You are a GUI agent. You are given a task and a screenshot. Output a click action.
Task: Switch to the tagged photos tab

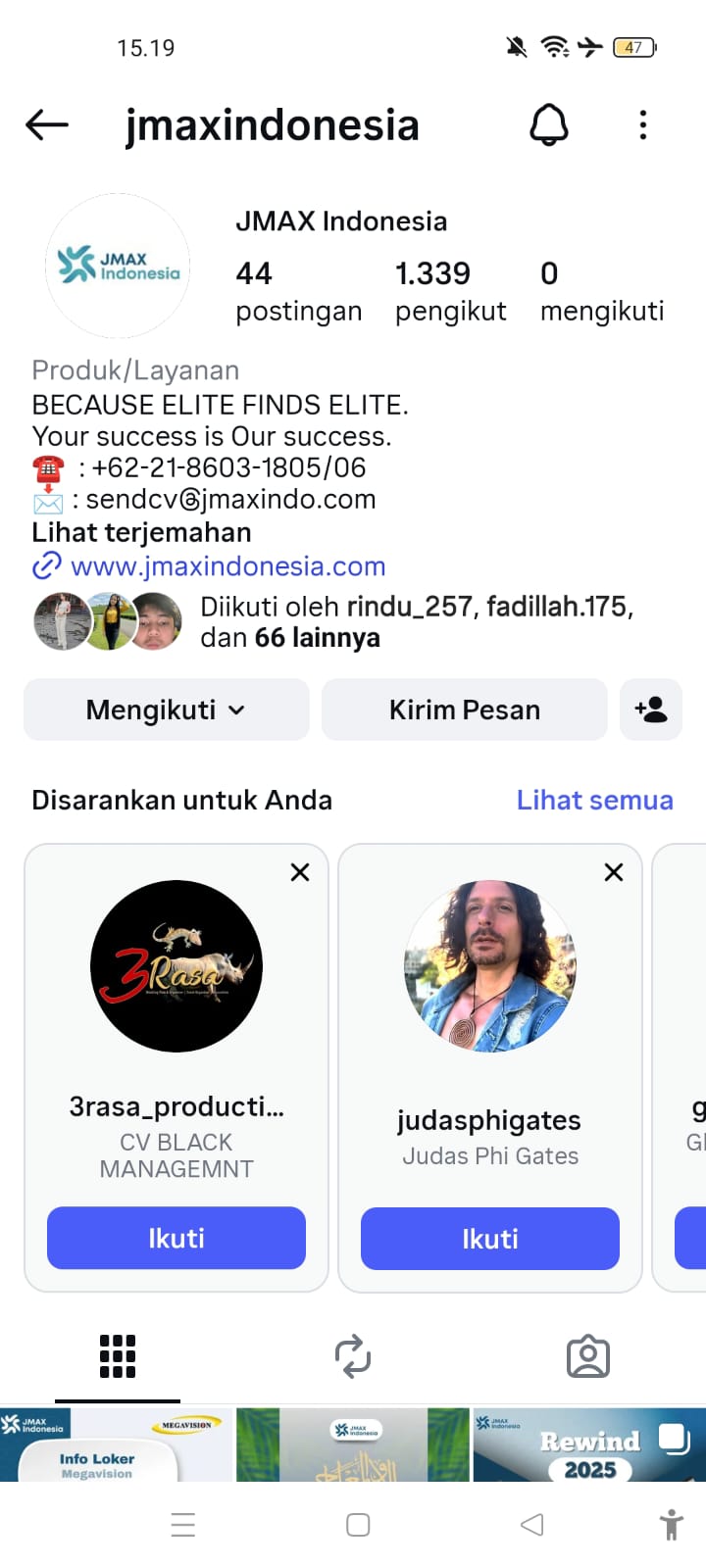(588, 1356)
